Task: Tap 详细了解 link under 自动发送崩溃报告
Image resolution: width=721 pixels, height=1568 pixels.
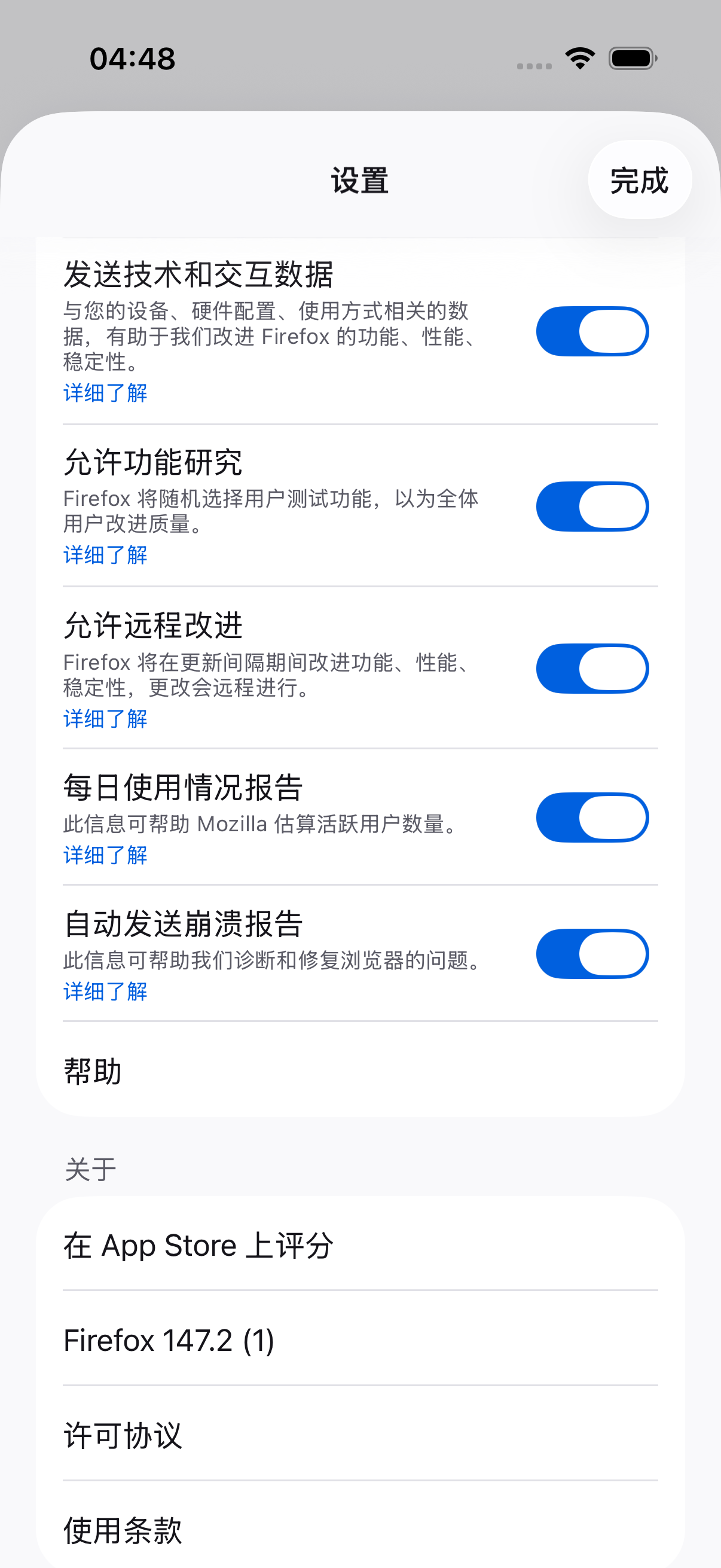Action: coord(105,992)
